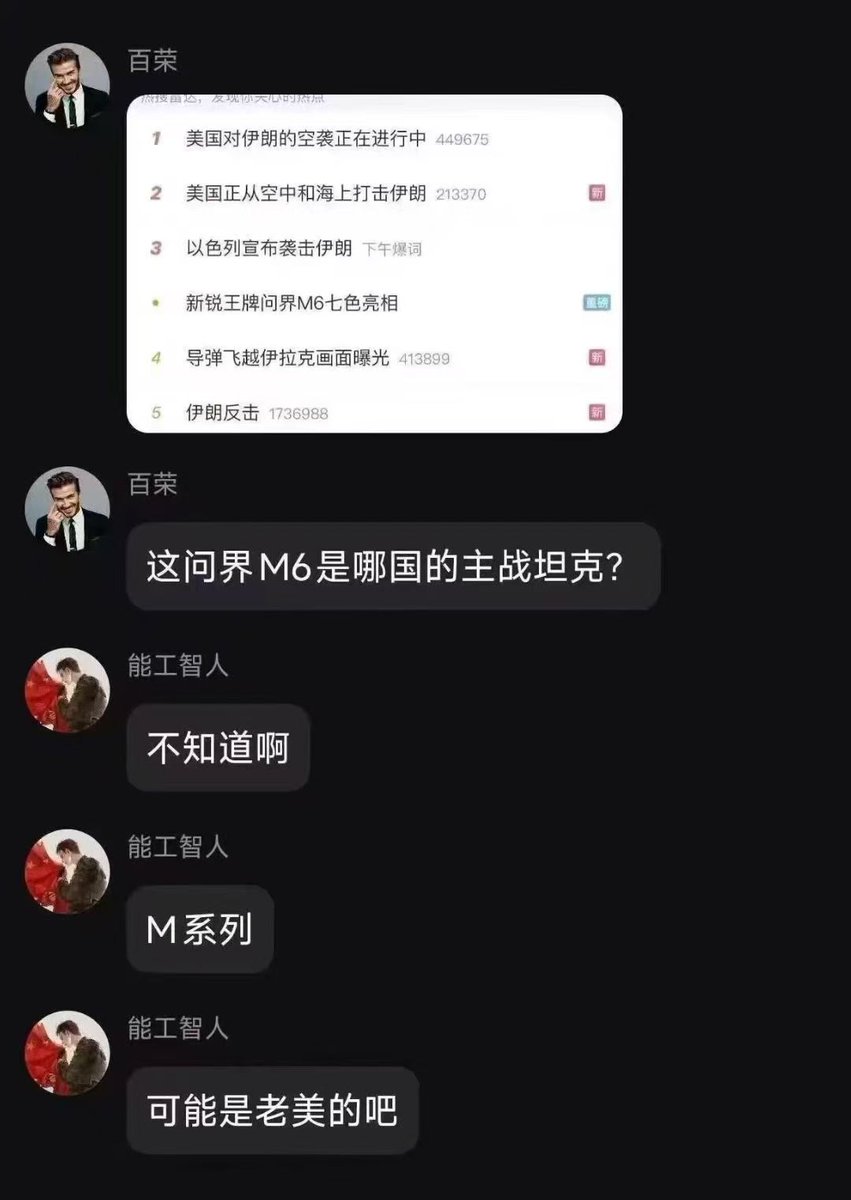View 能工智人's profile from the 可能是老美的吧 message
The height and width of the screenshot is (1200, 851).
pyautogui.click(x=67, y=1052)
